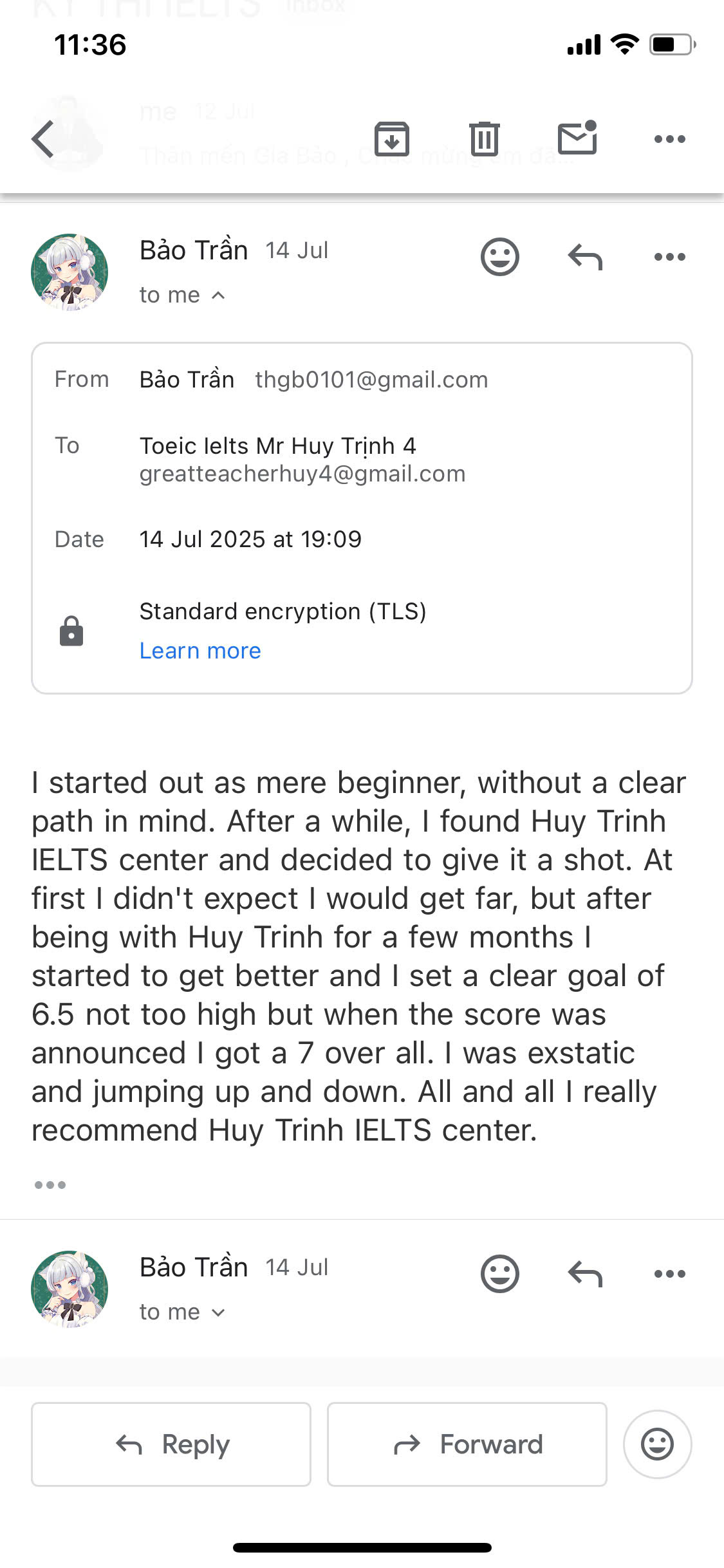Open the top toolbar overflow menu
724x1568 pixels.
click(x=670, y=139)
